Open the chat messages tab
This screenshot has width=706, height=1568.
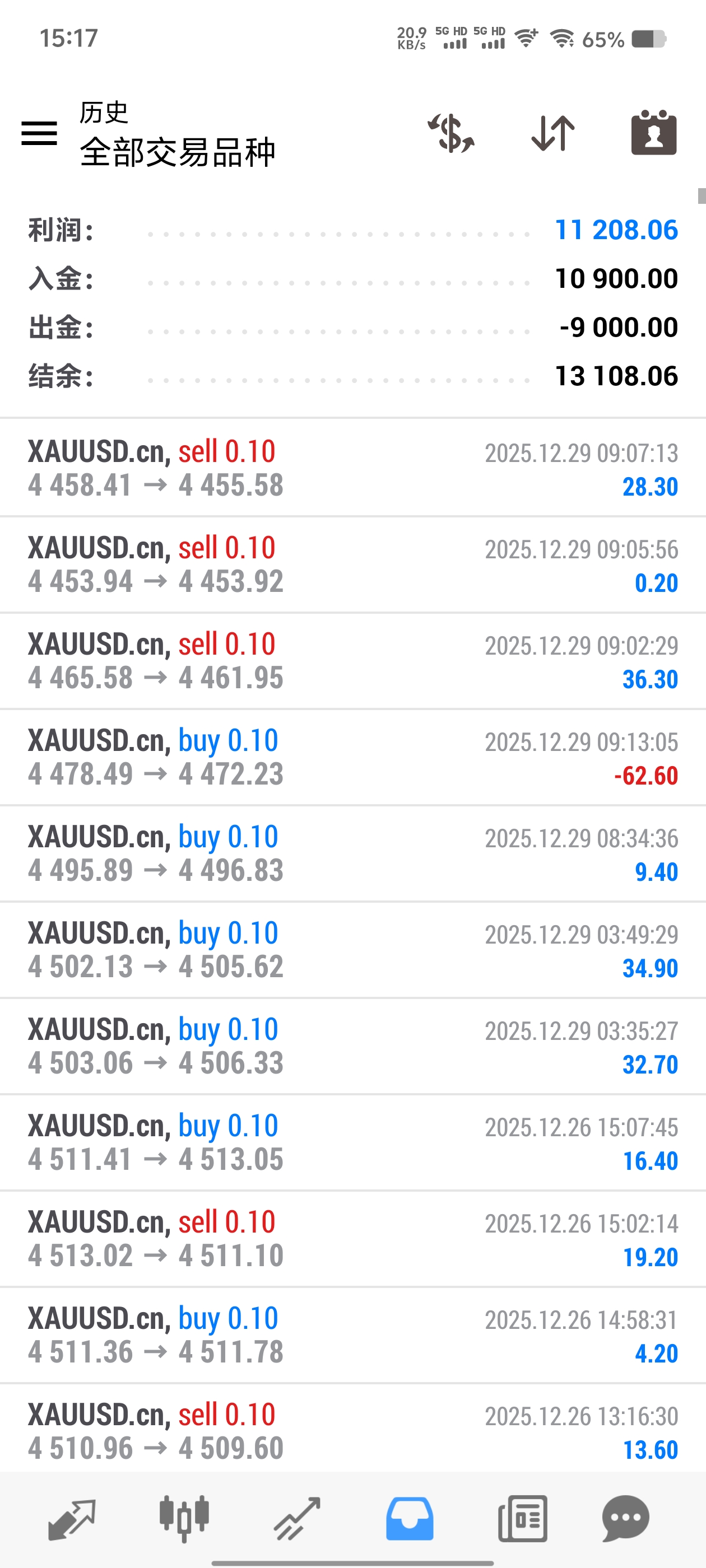point(625,1518)
